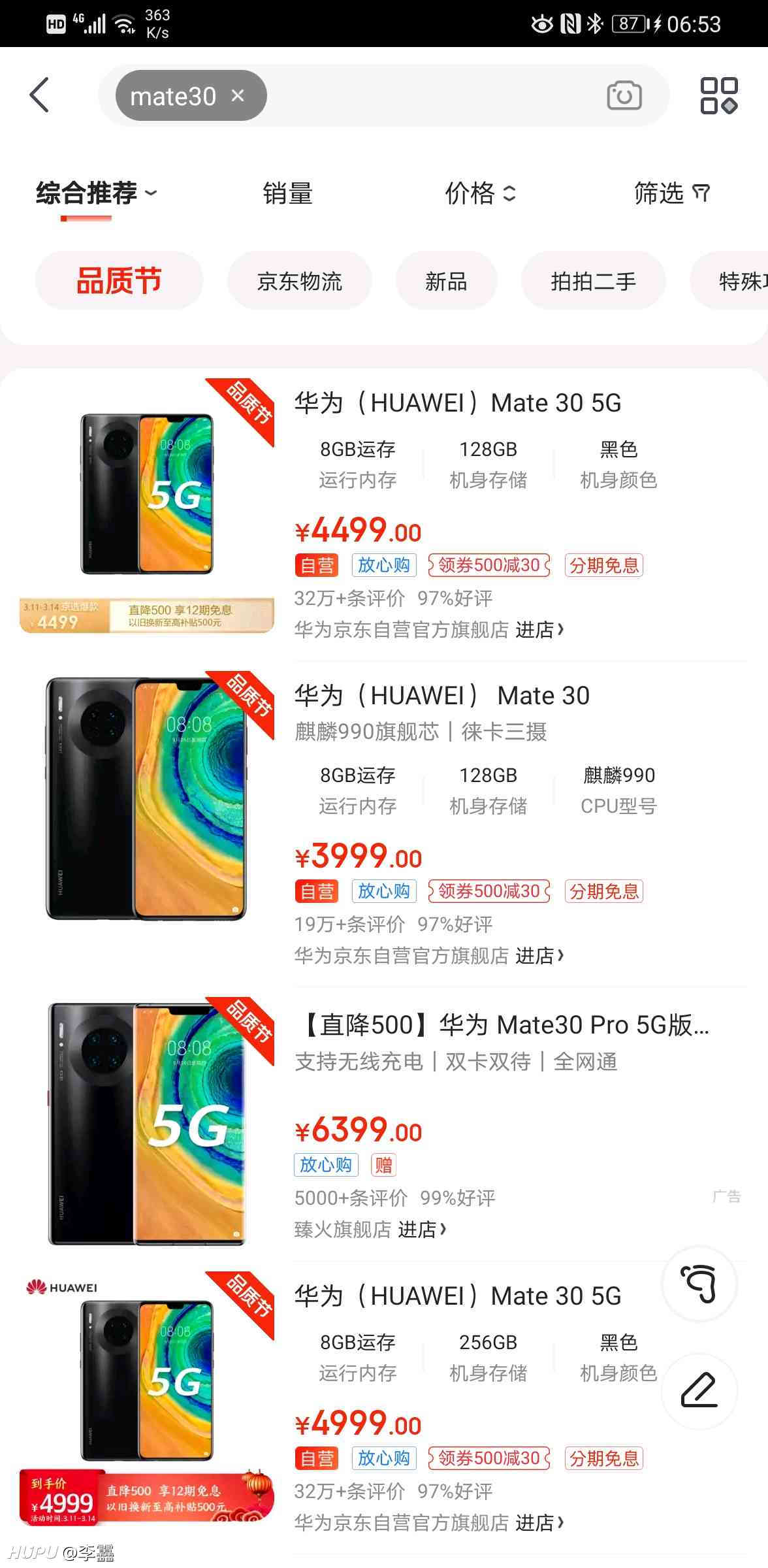The width and height of the screenshot is (768, 1568).
Task: Open the Mate 30 麒麟990 ¥3999 listing
Action: point(384,820)
